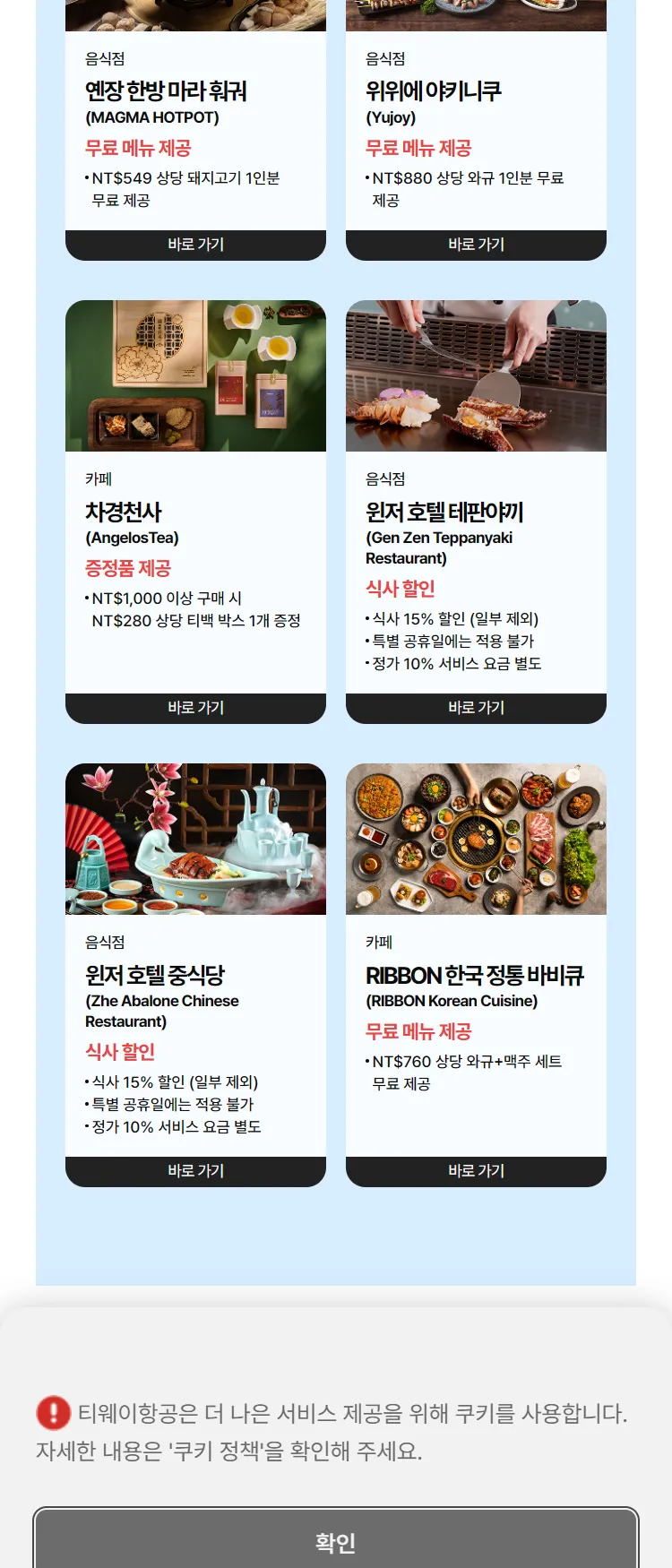Viewport: 672px width, 1568px height.
Task: Open the 윈저 호텔 테판야끼 photo card
Action: (476, 376)
